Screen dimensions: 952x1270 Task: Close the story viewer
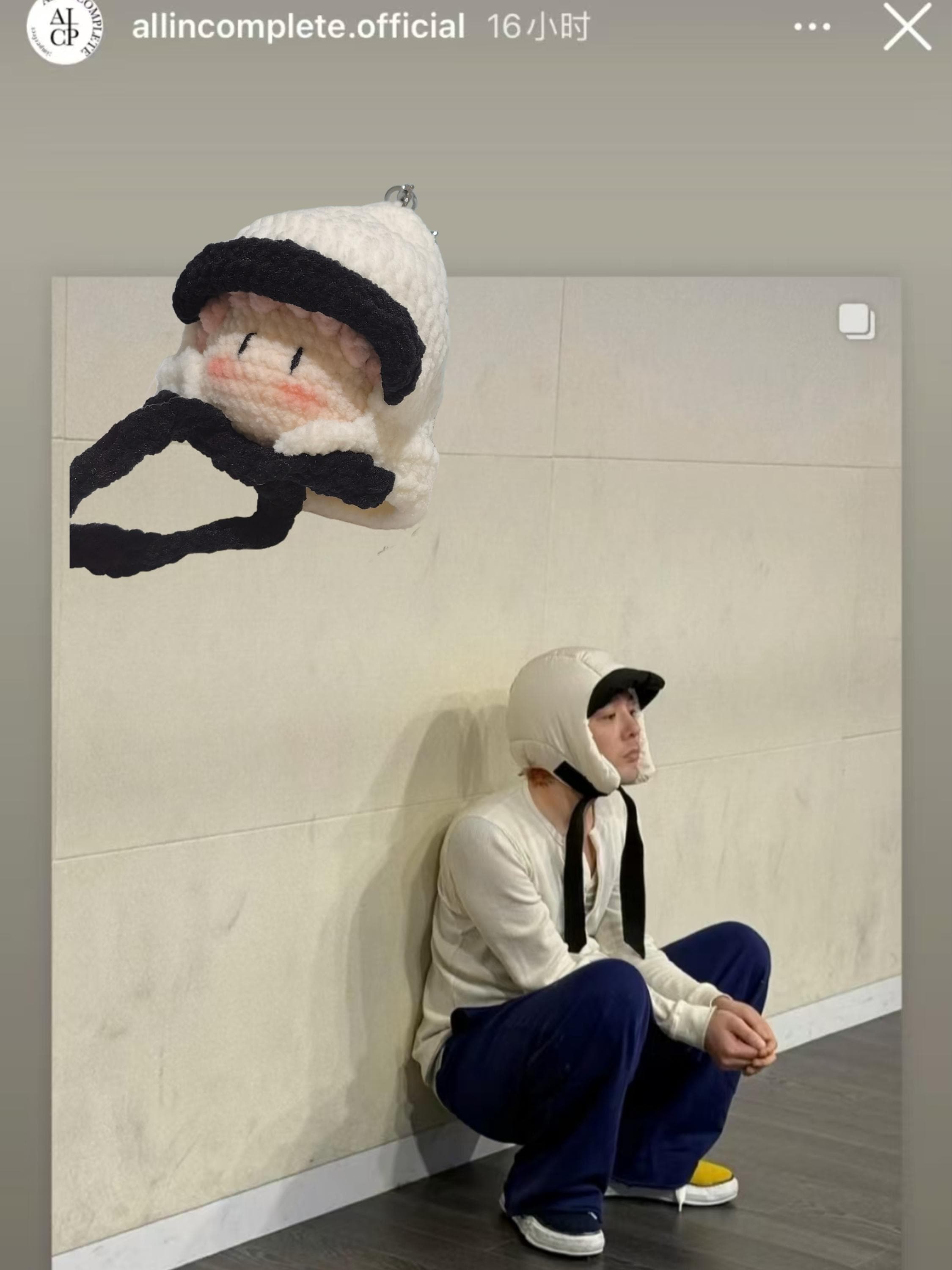click(907, 27)
